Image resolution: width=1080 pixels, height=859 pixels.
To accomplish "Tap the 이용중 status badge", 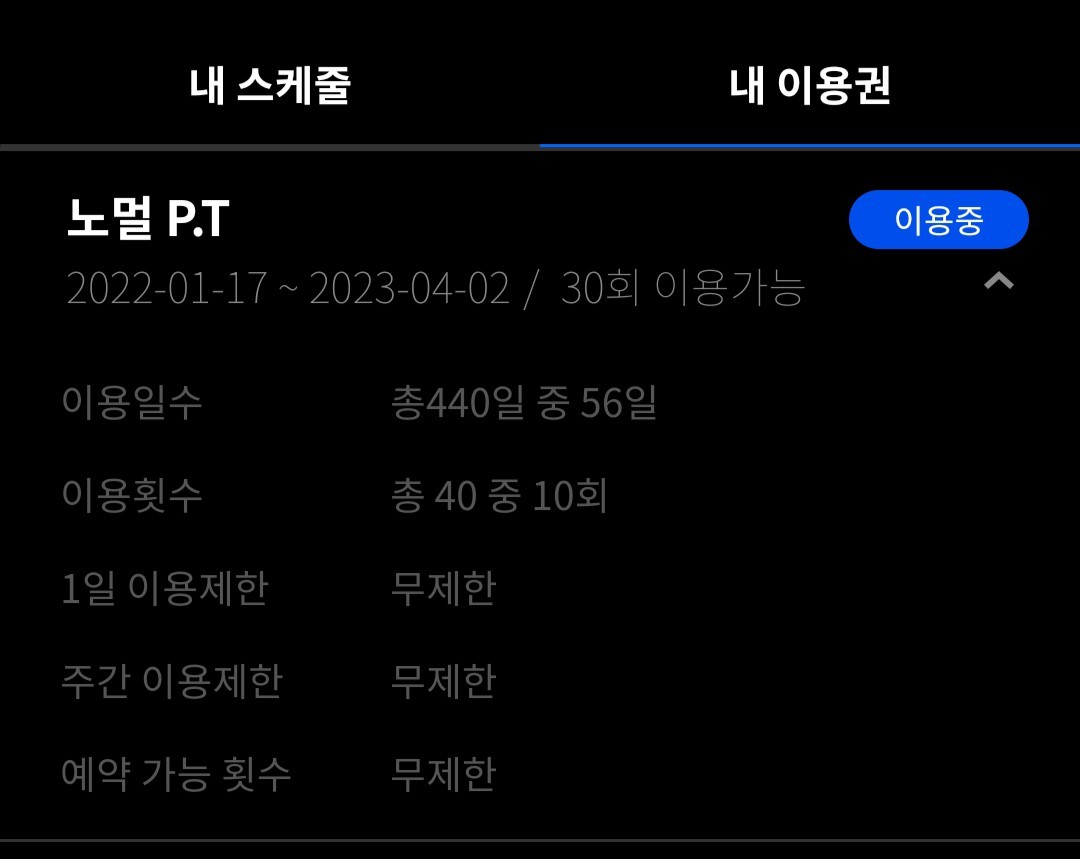I will pyautogui.click(x=938, y=220).
